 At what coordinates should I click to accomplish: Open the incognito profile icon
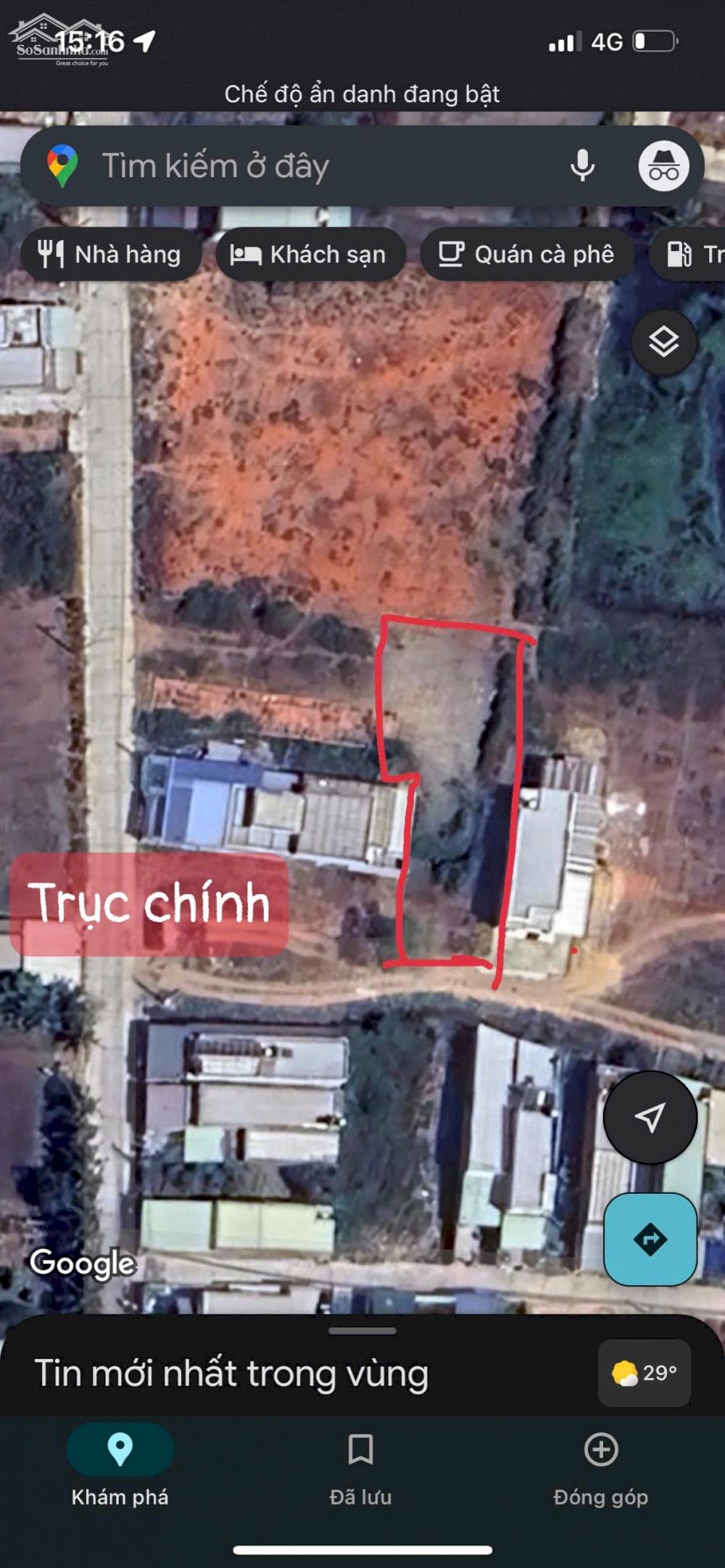tap(663, 166)
